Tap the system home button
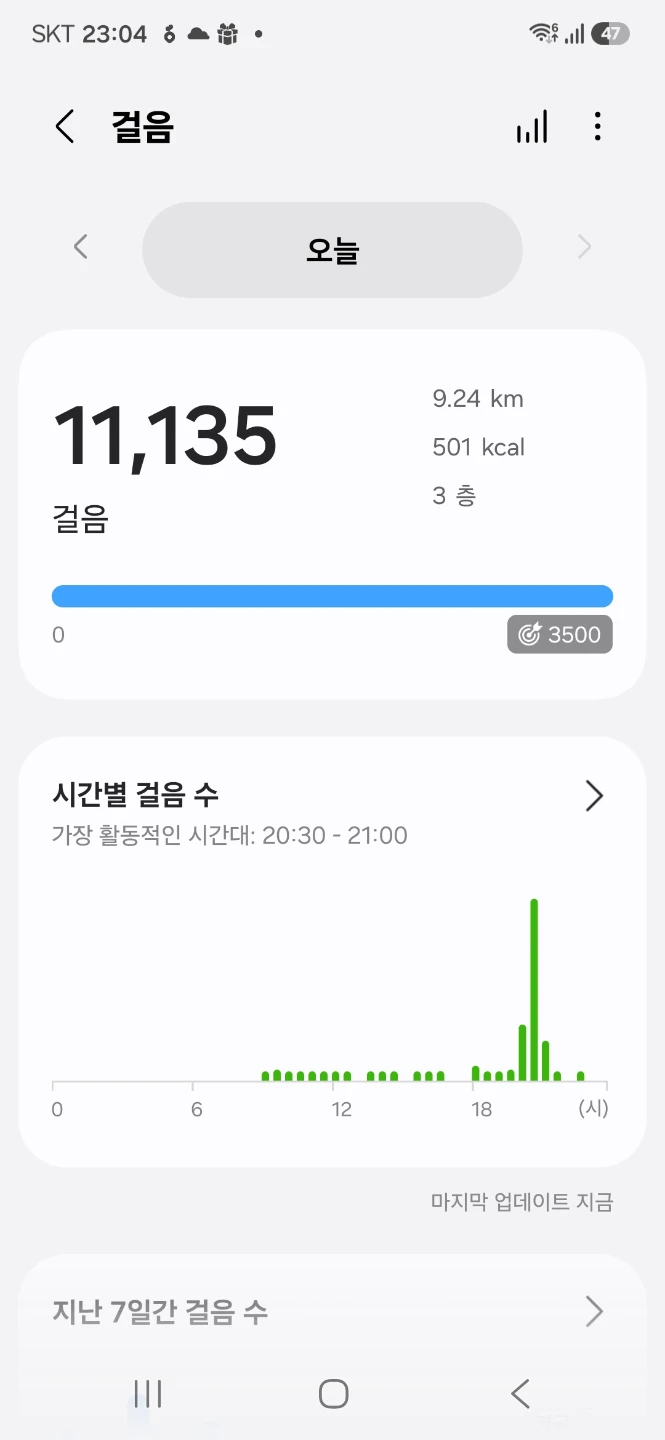 click(x=333, y=1394)
